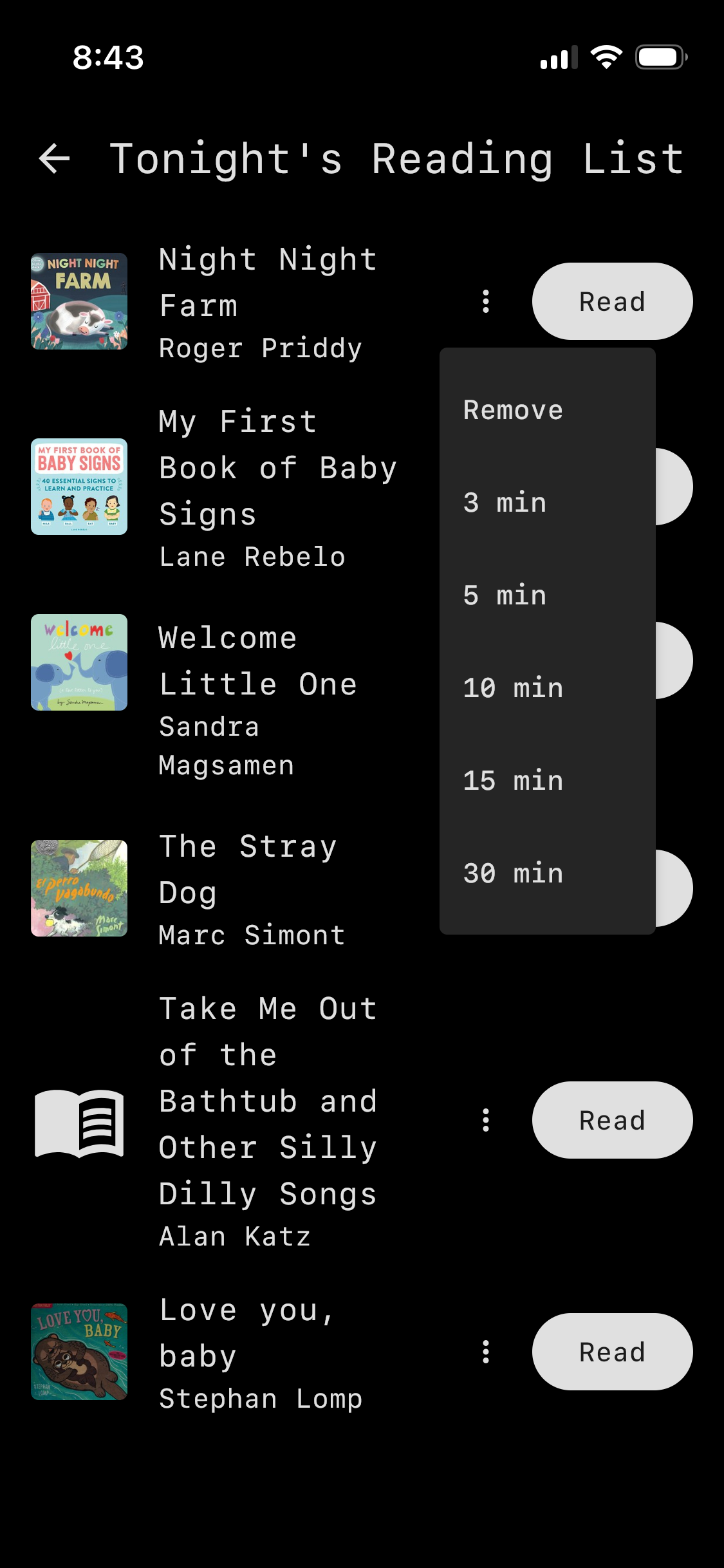The image size is (724, 1568).
Task: Open more options for Take Me Out of the Bathtub
Action: (x=486, y=1120)
